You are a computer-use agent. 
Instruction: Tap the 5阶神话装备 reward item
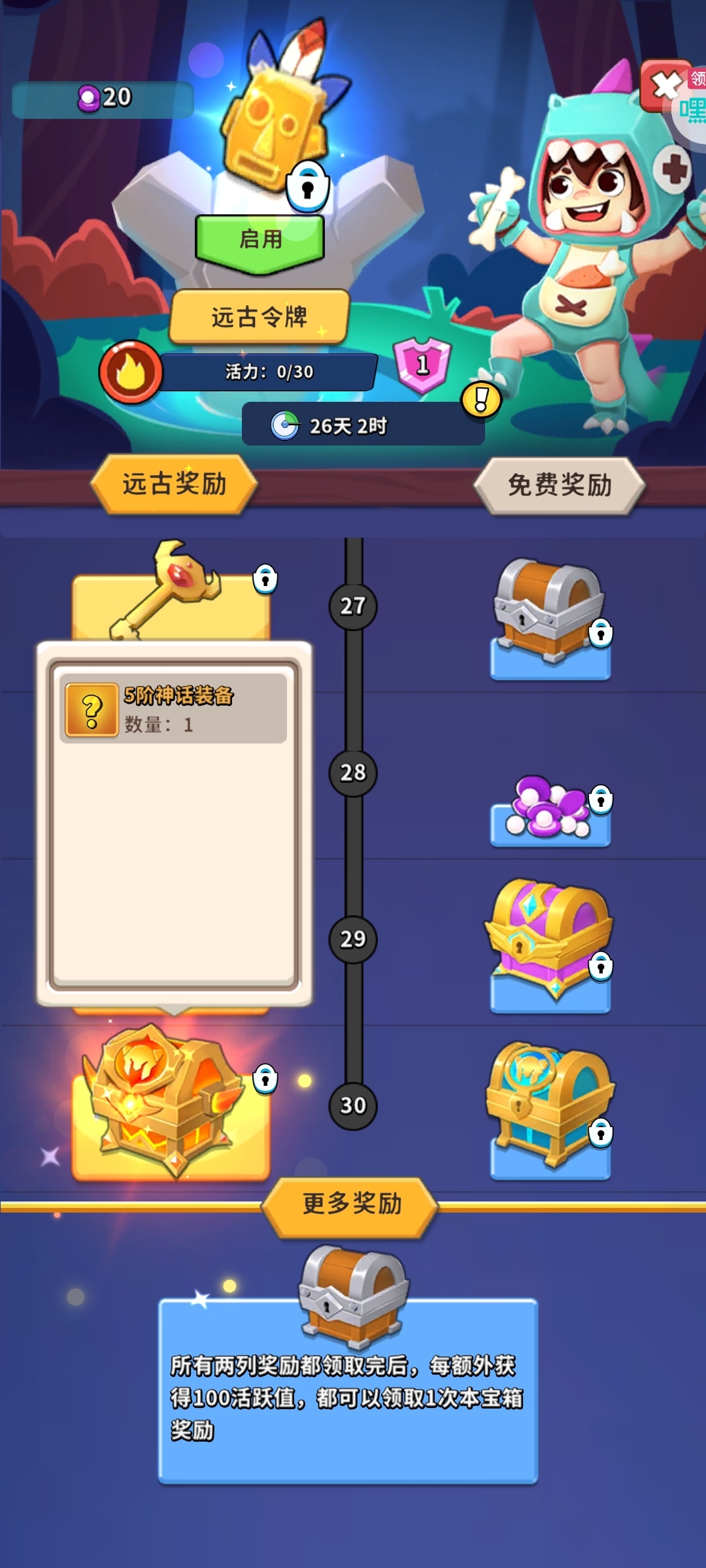[173, 710]
